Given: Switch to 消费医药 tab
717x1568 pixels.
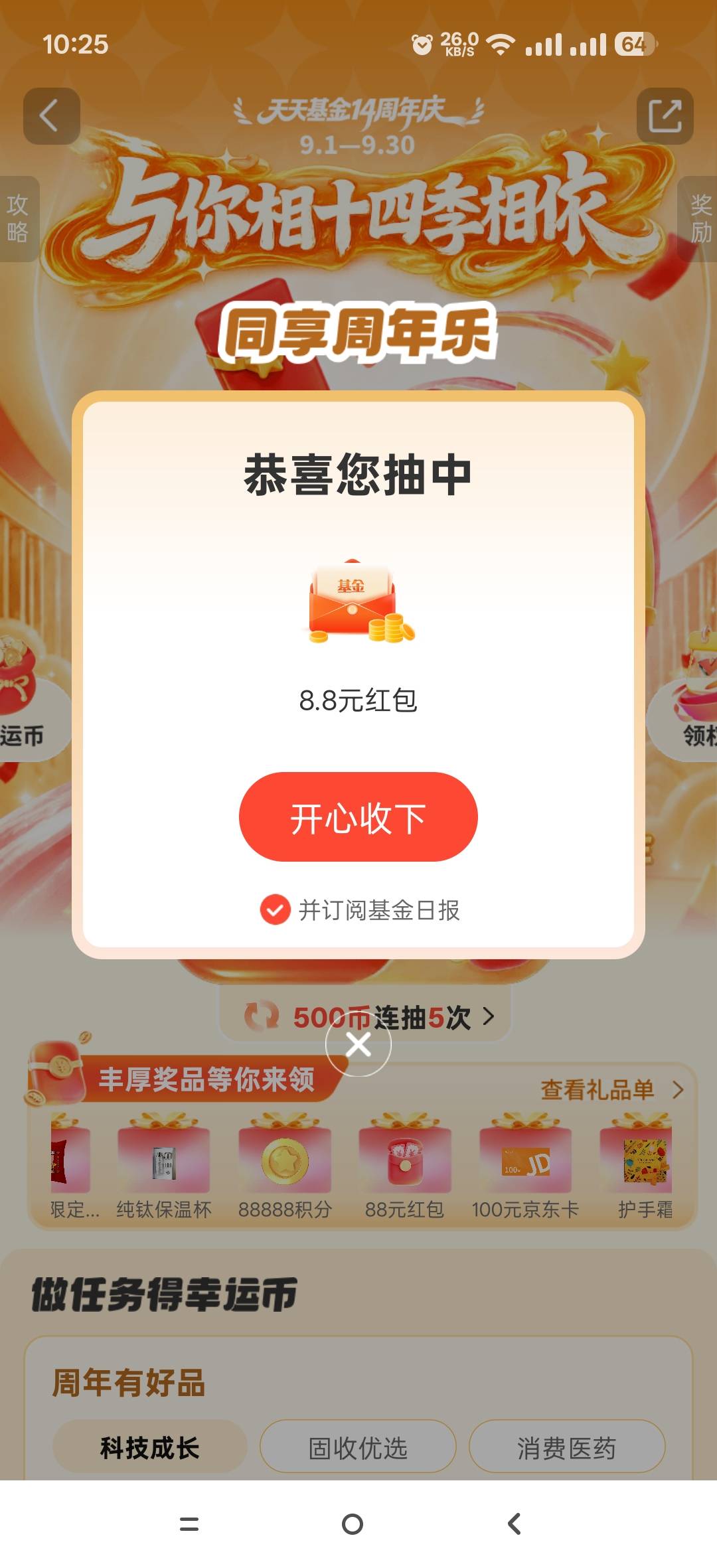Looking at the screenshot, I should [567, 1447].
